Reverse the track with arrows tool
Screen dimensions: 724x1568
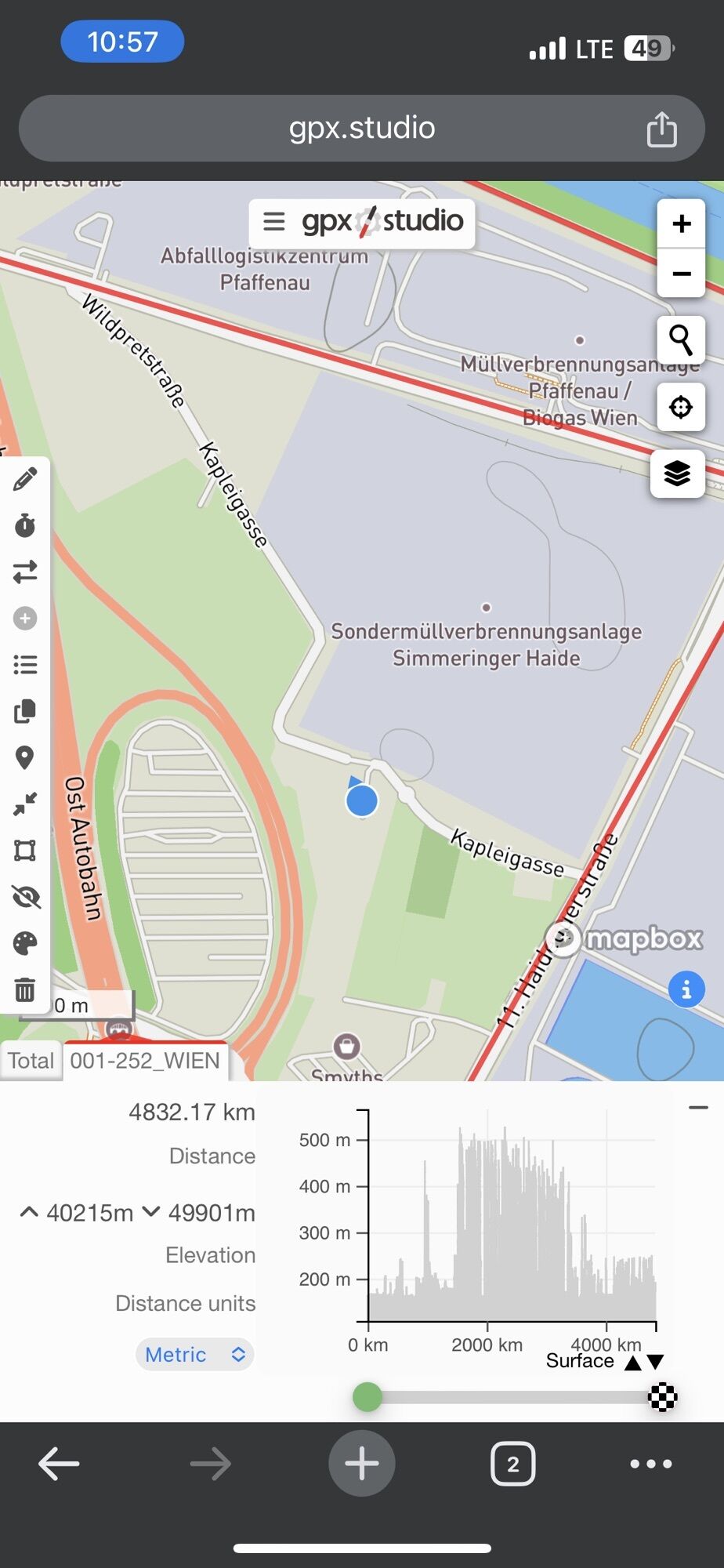point(25,572)
